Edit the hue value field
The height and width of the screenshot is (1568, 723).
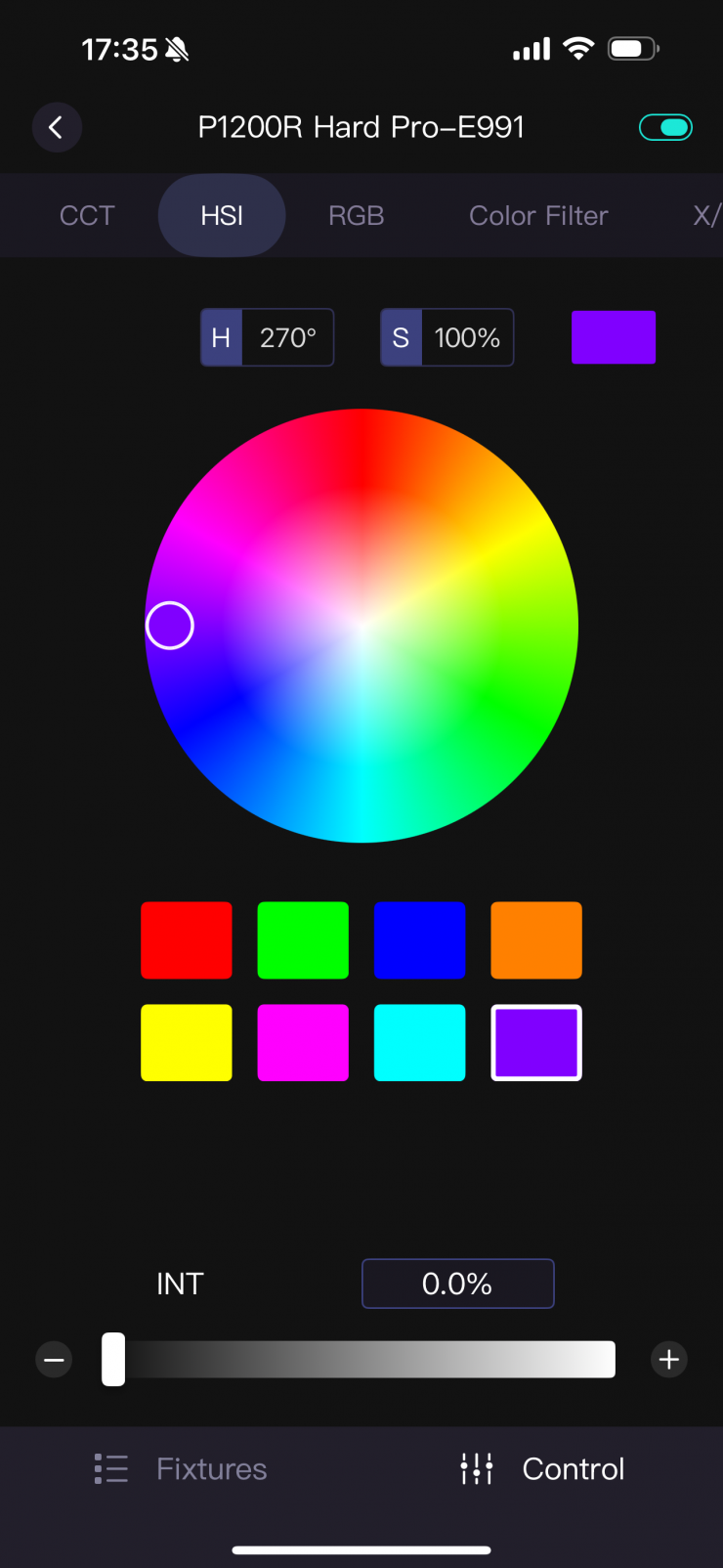287,337
